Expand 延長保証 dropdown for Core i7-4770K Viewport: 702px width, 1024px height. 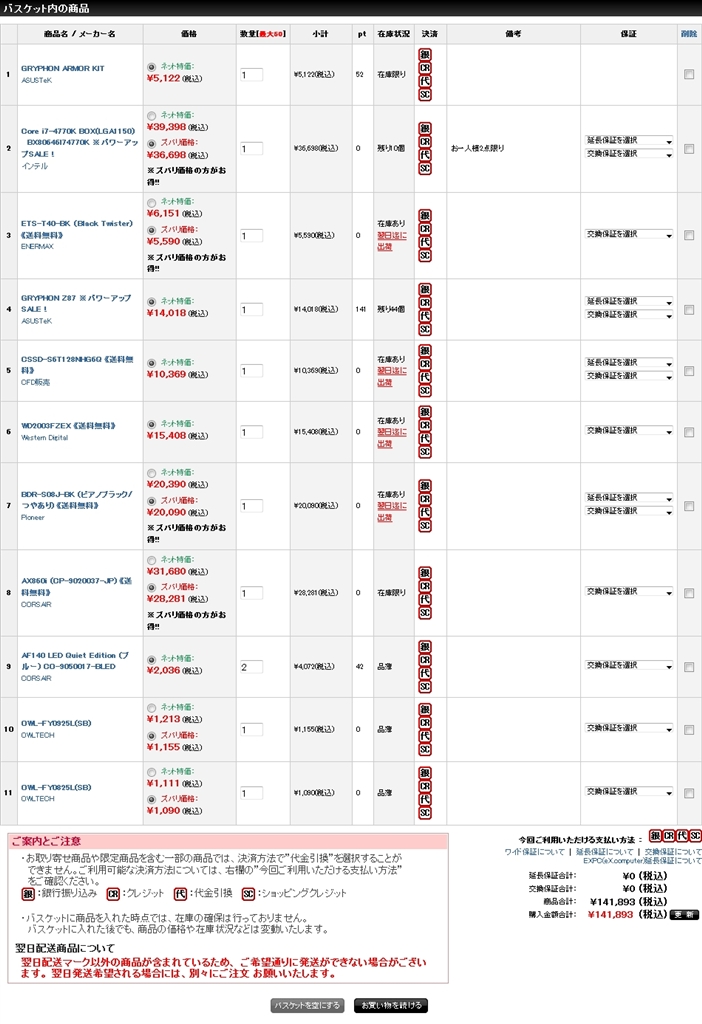pyautogui.click(x=629, y=142)
